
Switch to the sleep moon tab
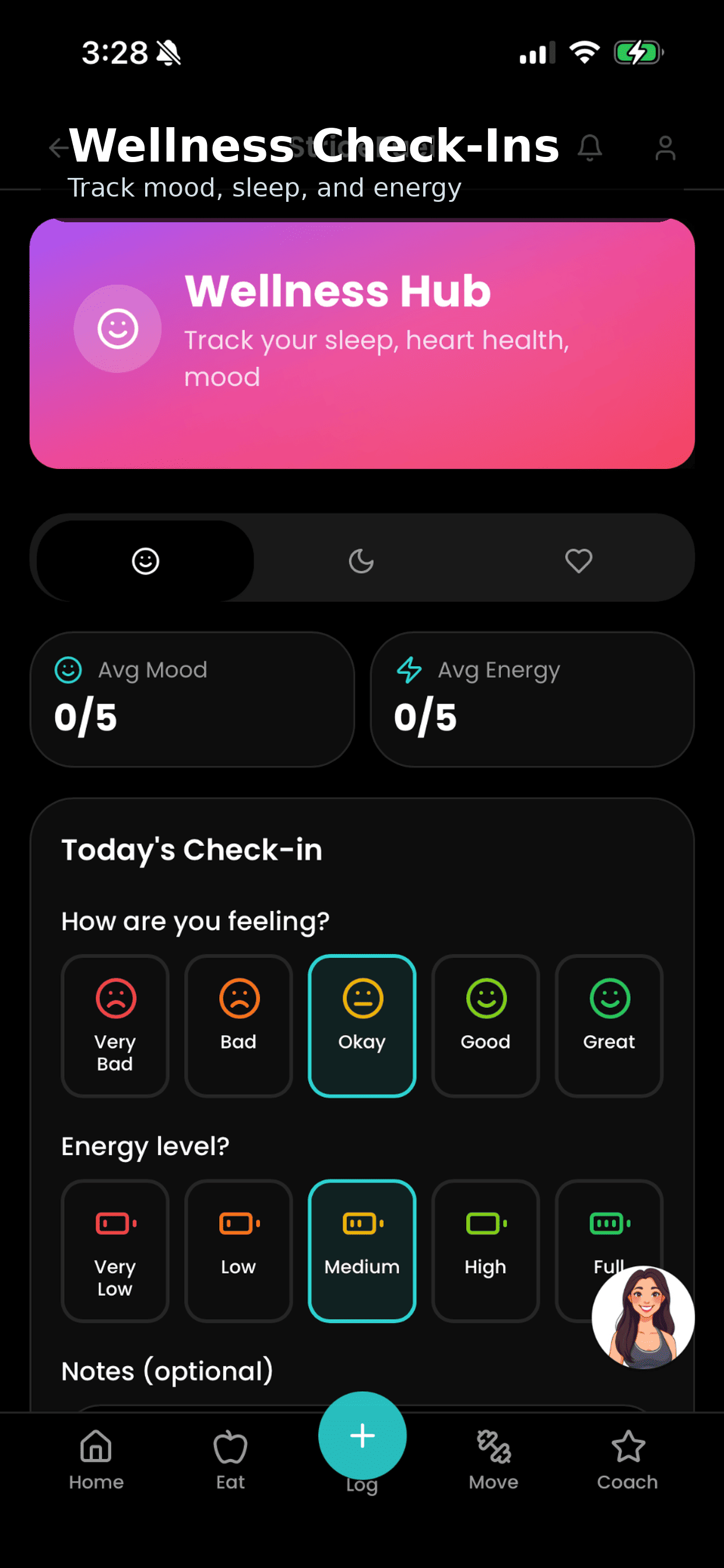click(361, 561)
